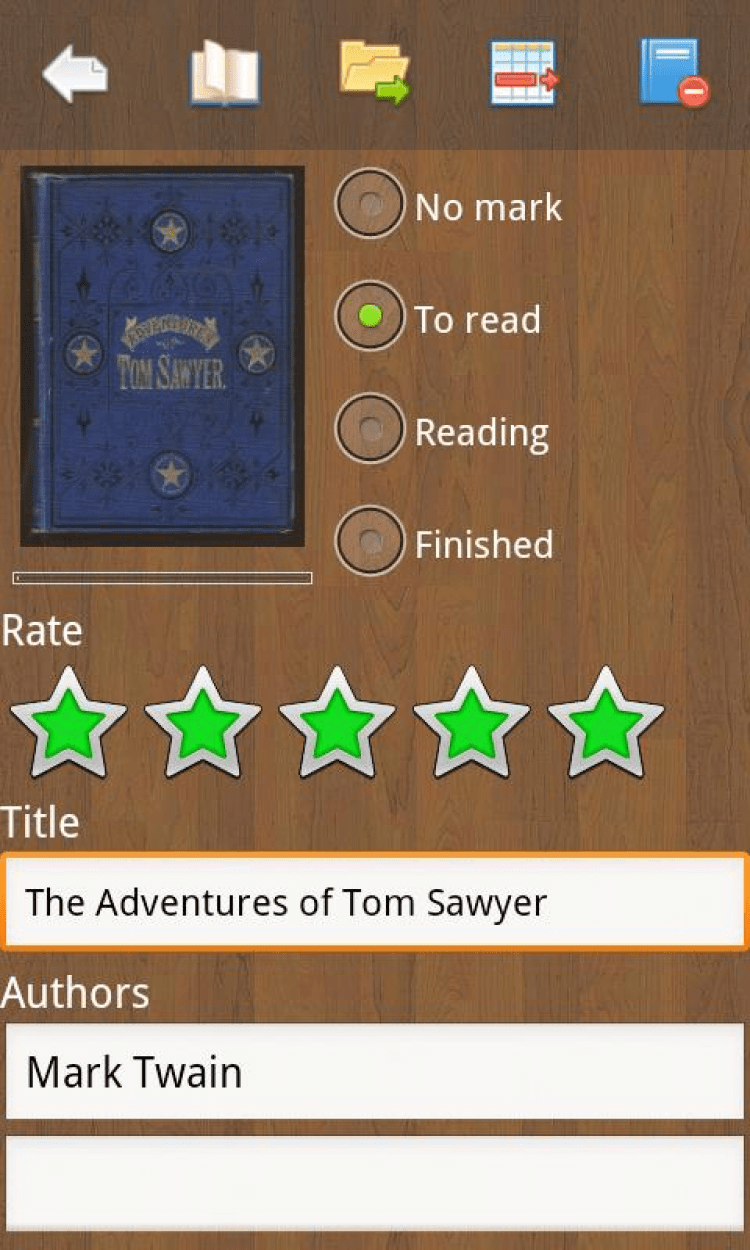Rate the book five stars
The height and width of the screenshot is (1250, 750).
pyautogui.click(x=606, y=723)
